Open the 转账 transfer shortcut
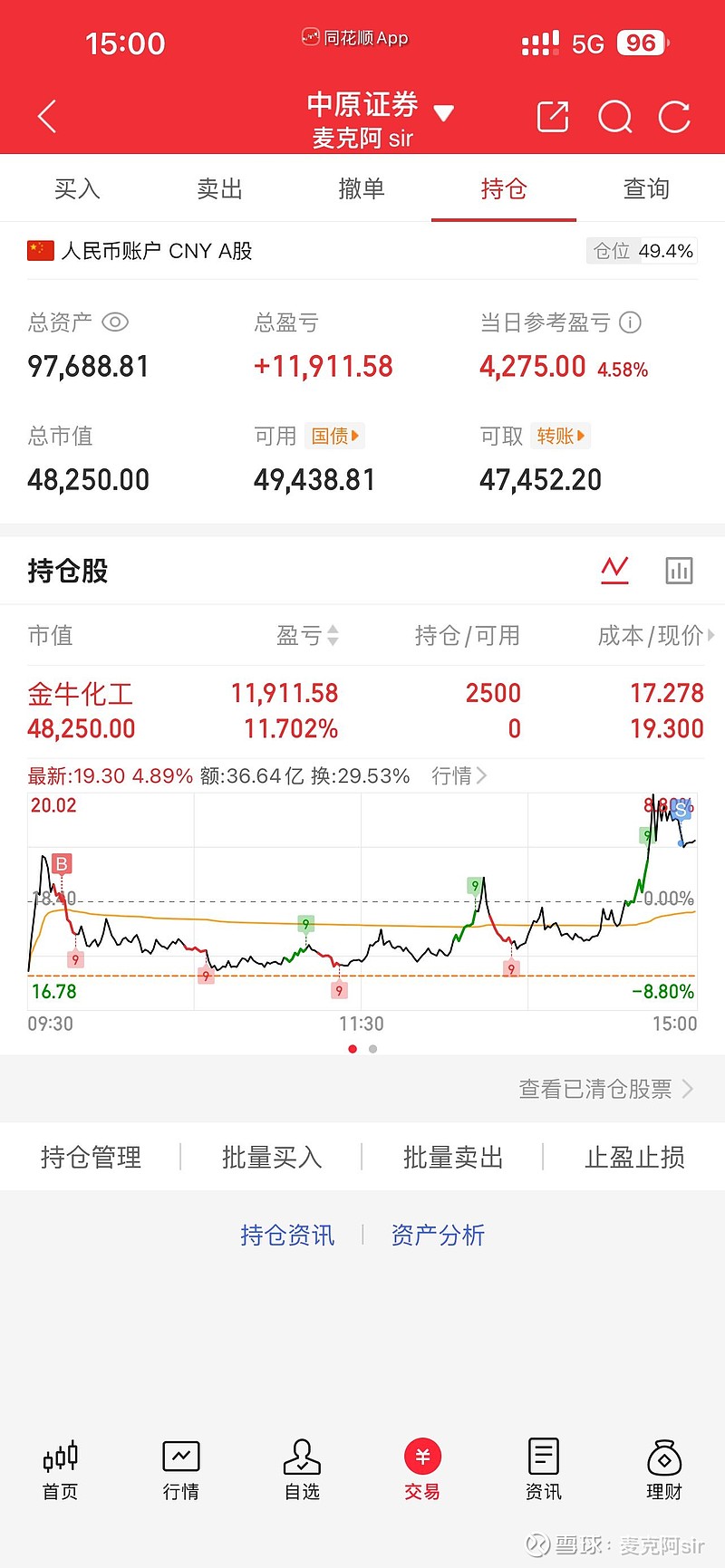The image size is (725, 1568). coord(561,436)
